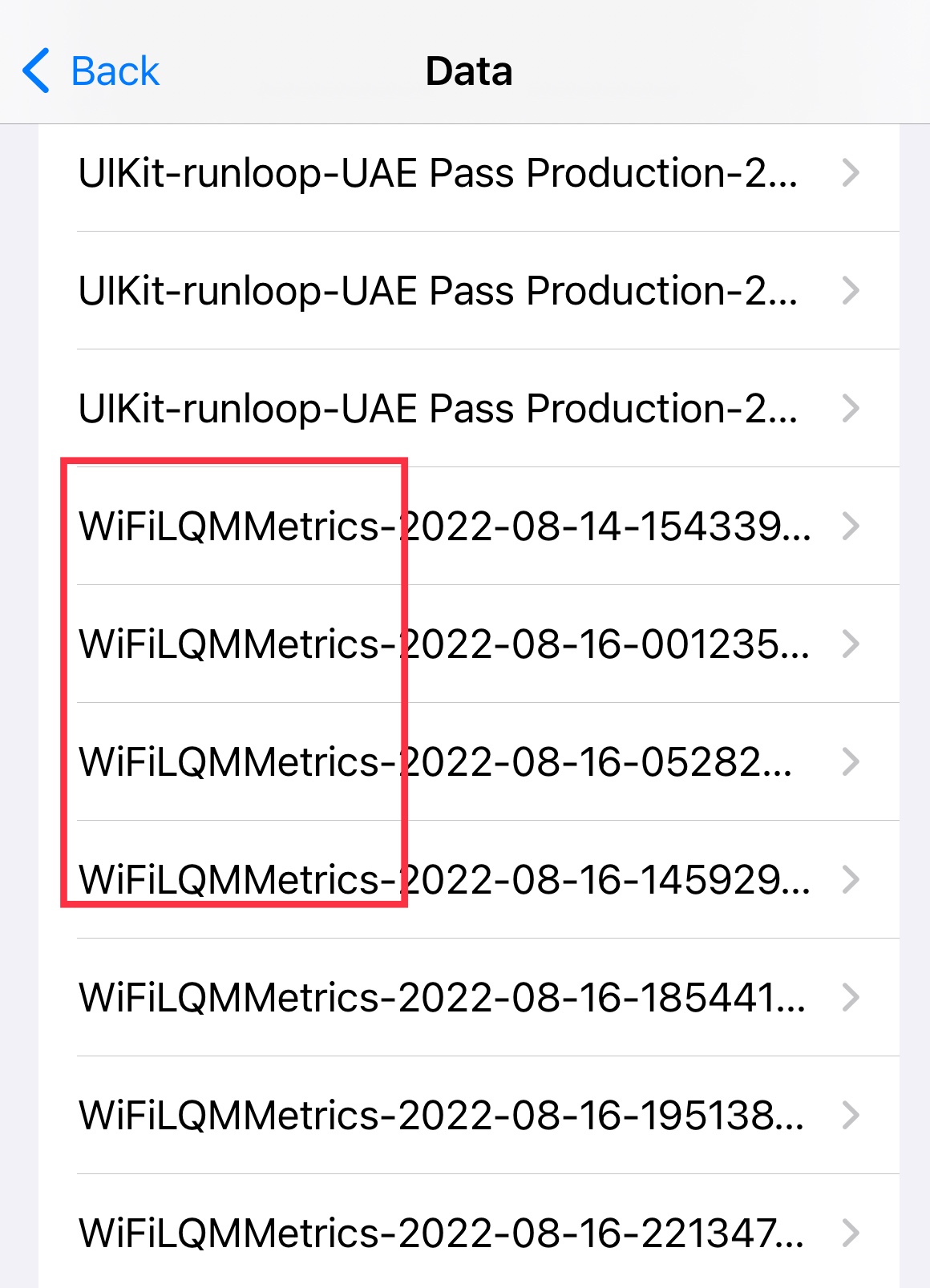The image size is (930, 1288).
Task: Go back to the previous screen
Action: click(x=91, y=71)
